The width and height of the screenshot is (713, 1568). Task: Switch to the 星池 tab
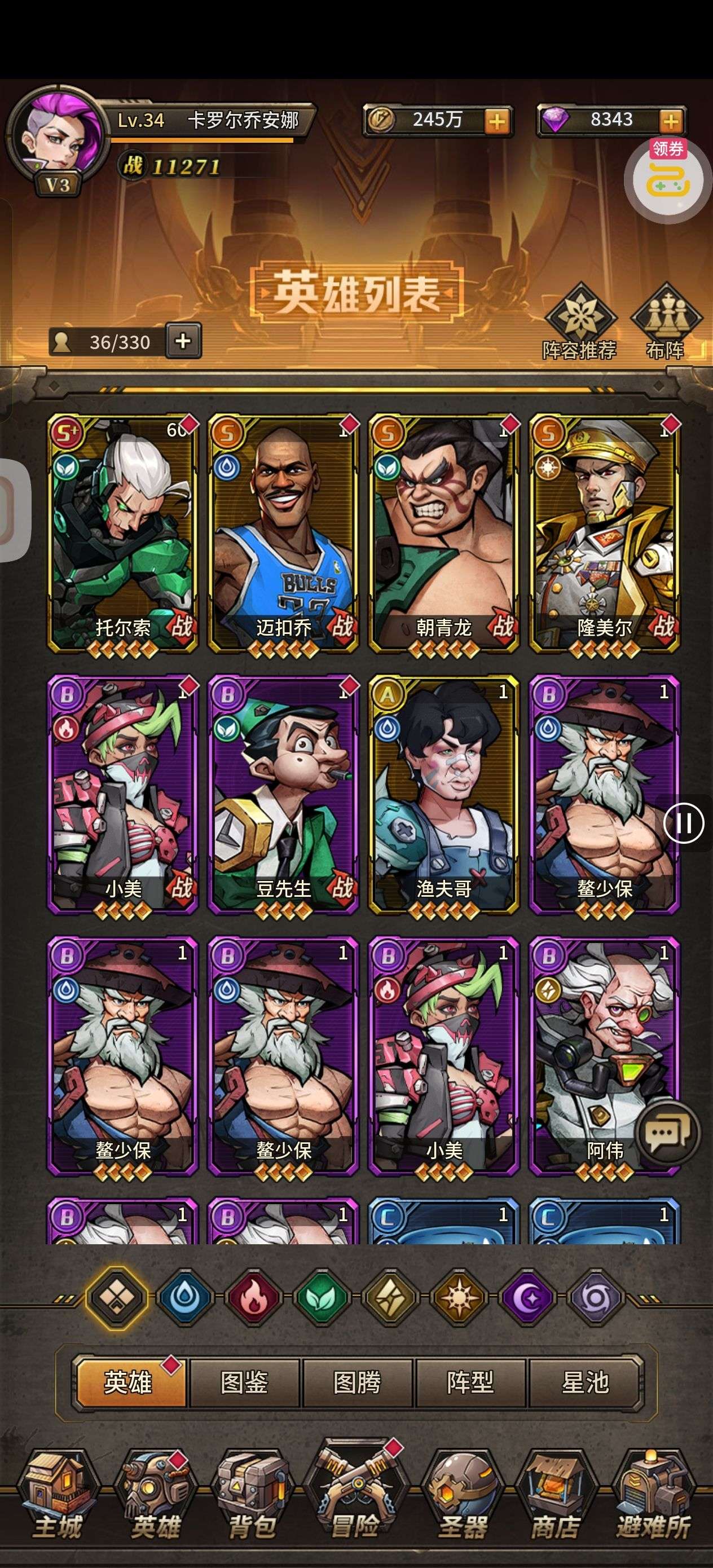pyautogui.click(x=584, y=1382)
